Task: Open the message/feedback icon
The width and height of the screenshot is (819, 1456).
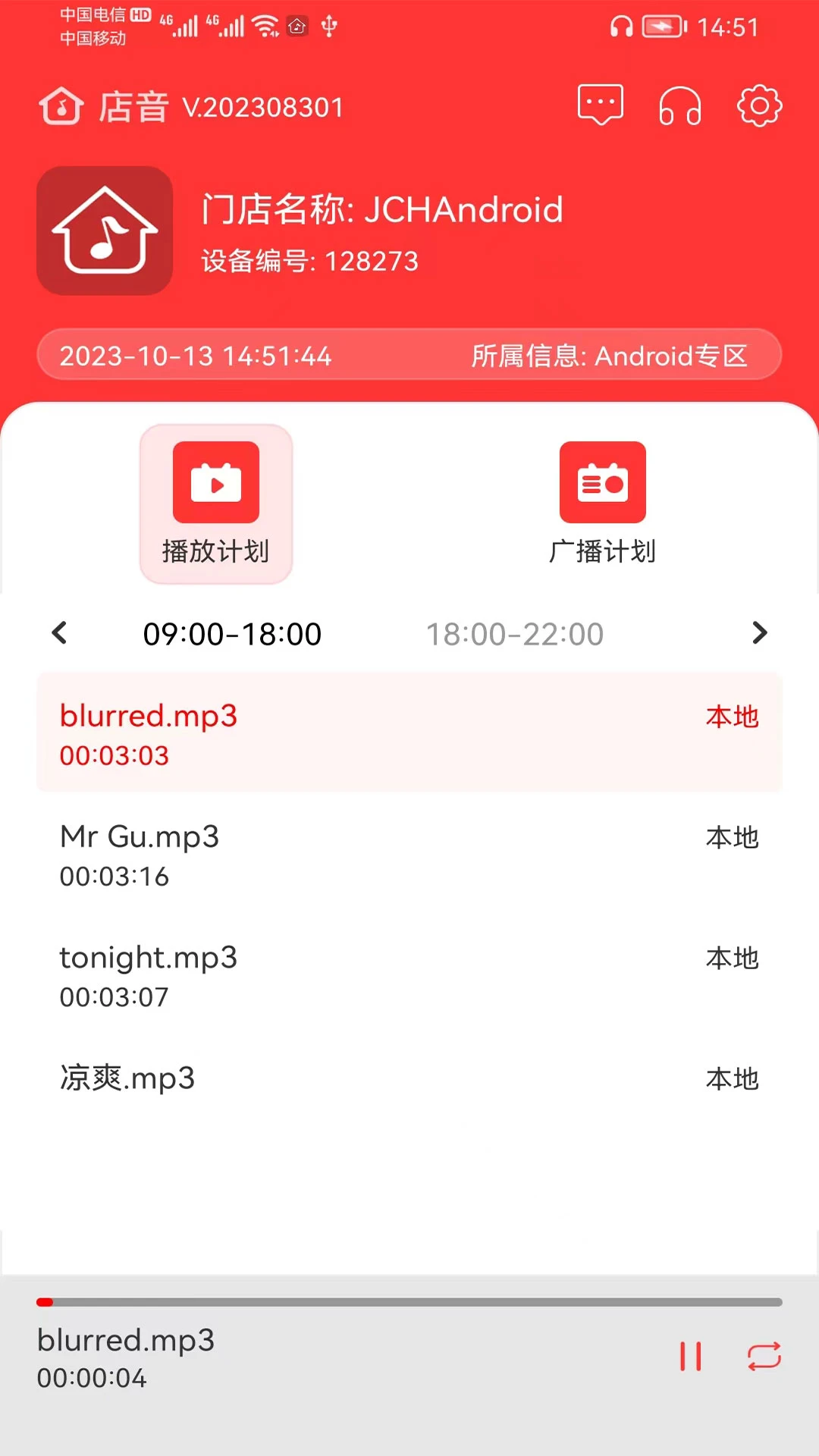Action: coord(600,105)
